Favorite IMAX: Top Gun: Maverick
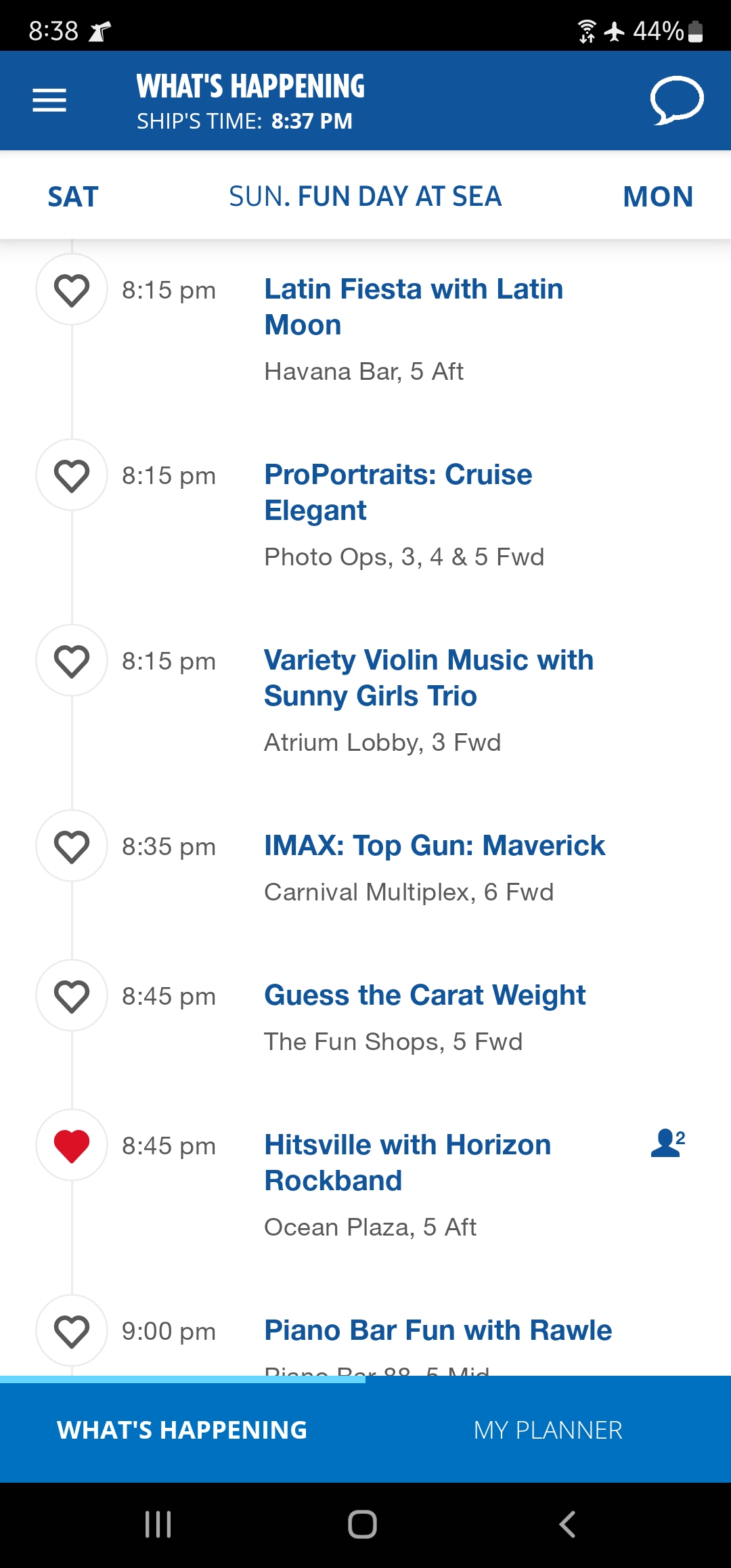 72,846
